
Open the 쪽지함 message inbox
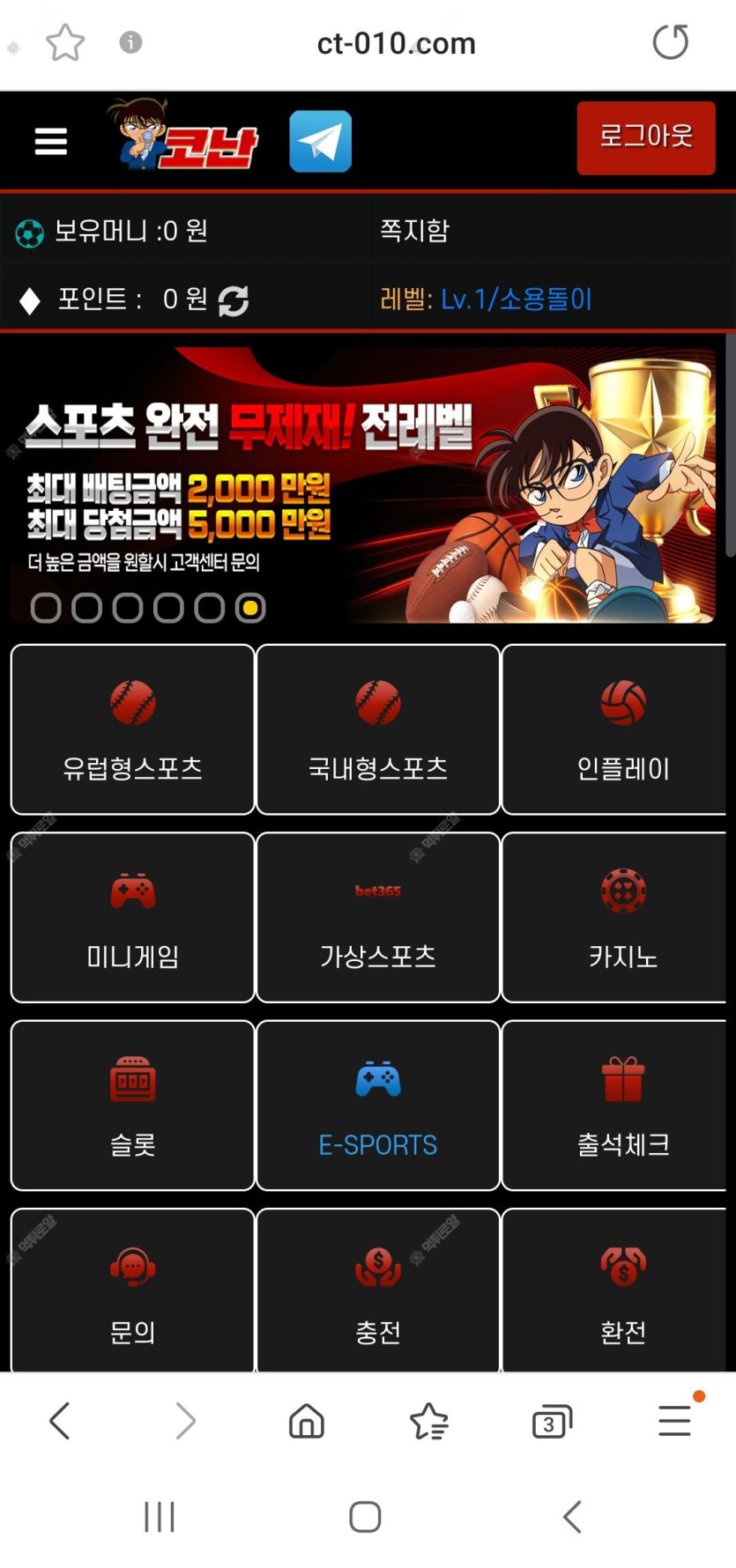coord(414,231)
